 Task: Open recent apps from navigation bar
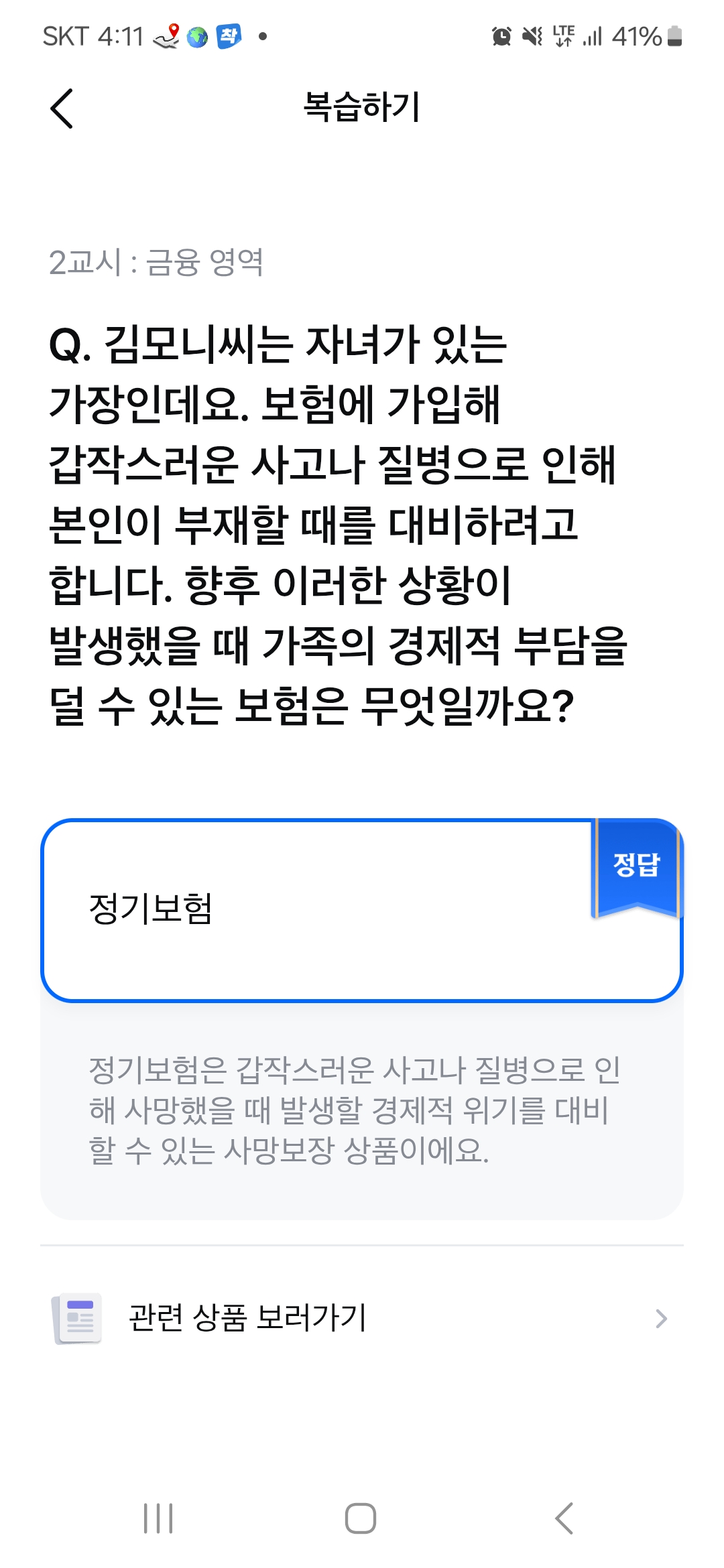tap(158, 1518)
